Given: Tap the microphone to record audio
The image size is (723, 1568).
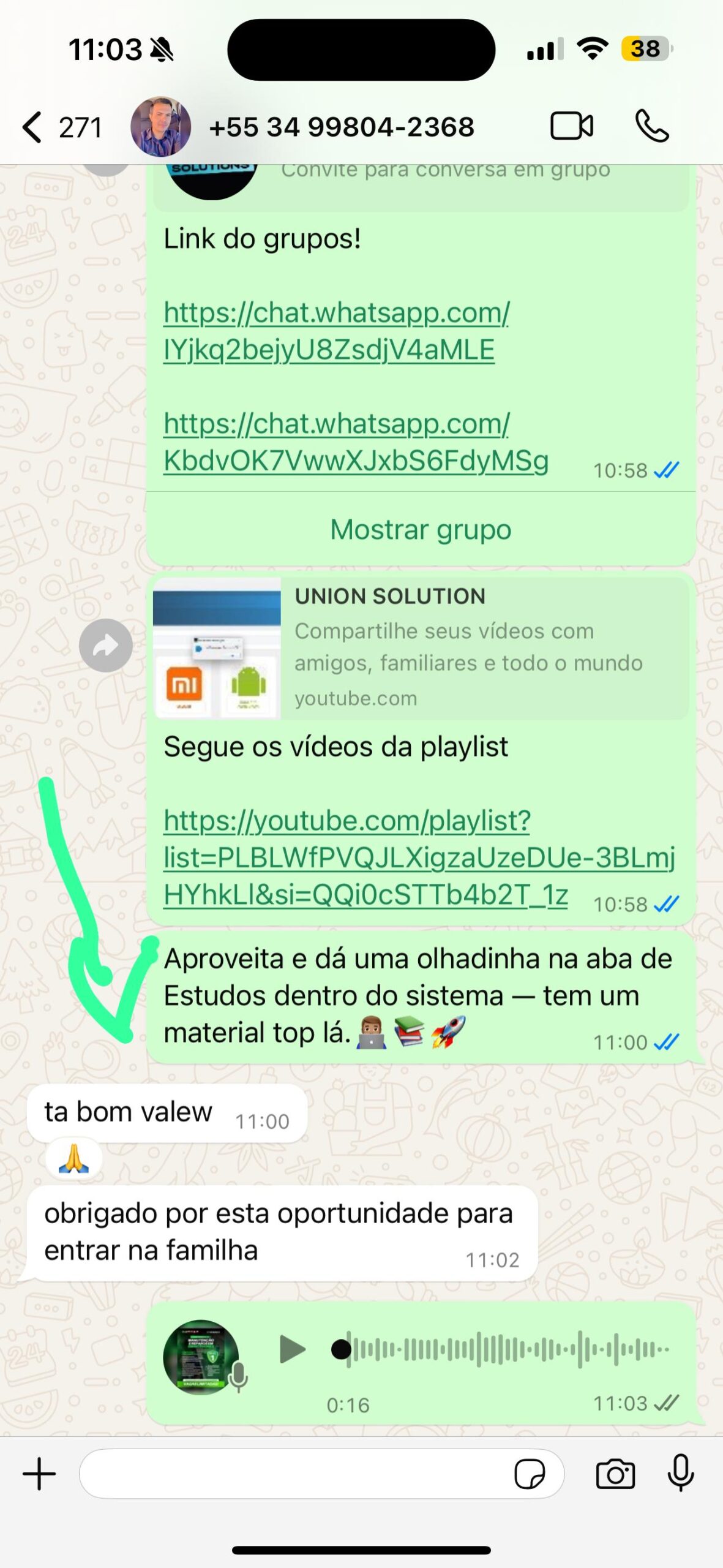Looking at the screenshot, I should 680,1472.
